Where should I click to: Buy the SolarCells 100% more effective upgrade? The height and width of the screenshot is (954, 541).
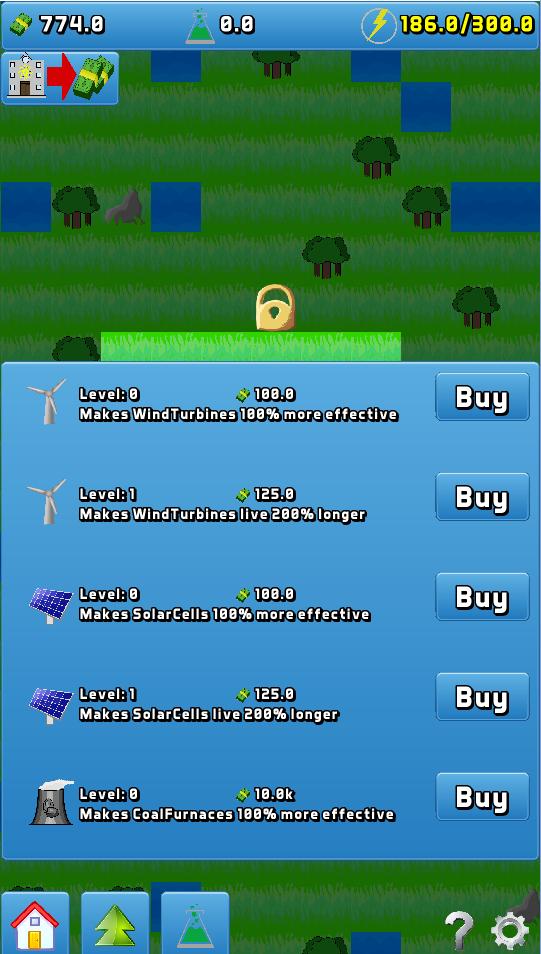[x=482, y=597]
